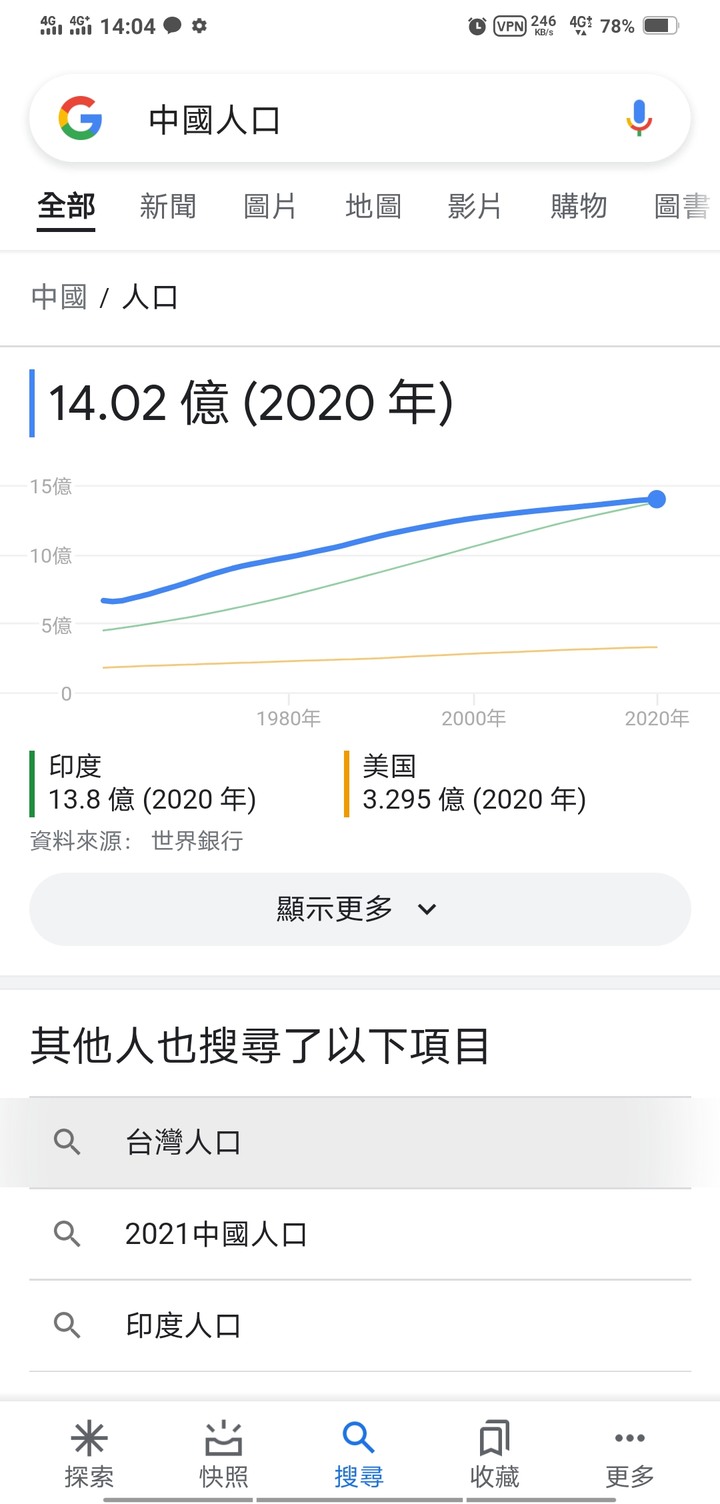
Task: Tap the 搜尋 tab in bottom navigation
Action: click(x=359, y=1455)
